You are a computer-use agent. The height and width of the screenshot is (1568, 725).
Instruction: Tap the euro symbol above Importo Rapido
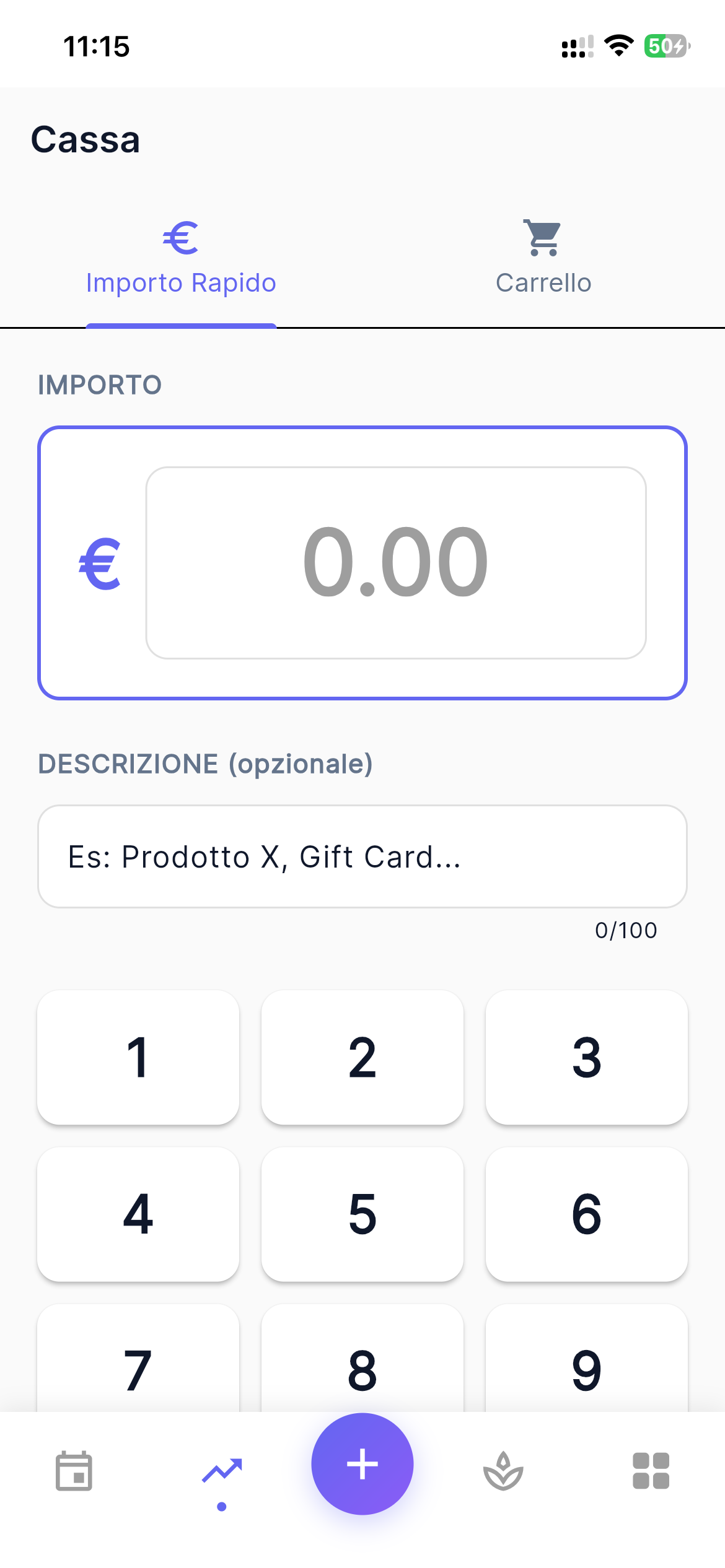pyautogui.click(x=180, y=237)
